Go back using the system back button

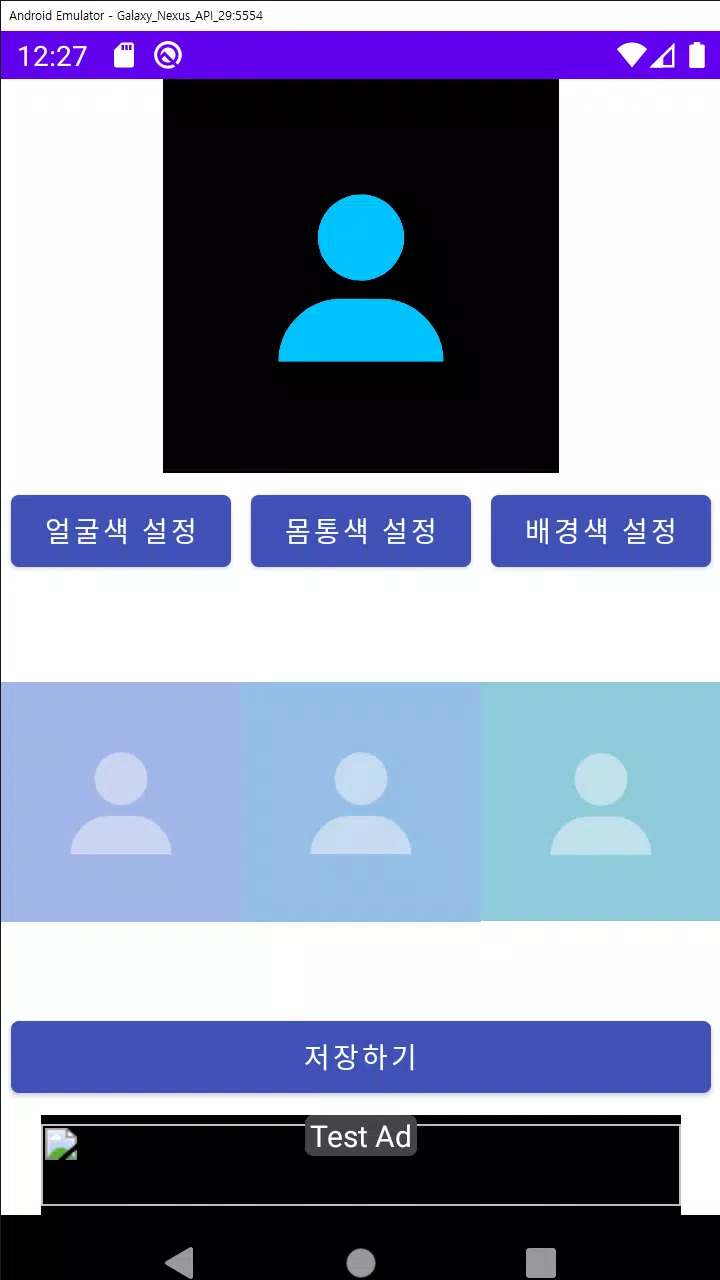pos(179,1262)
